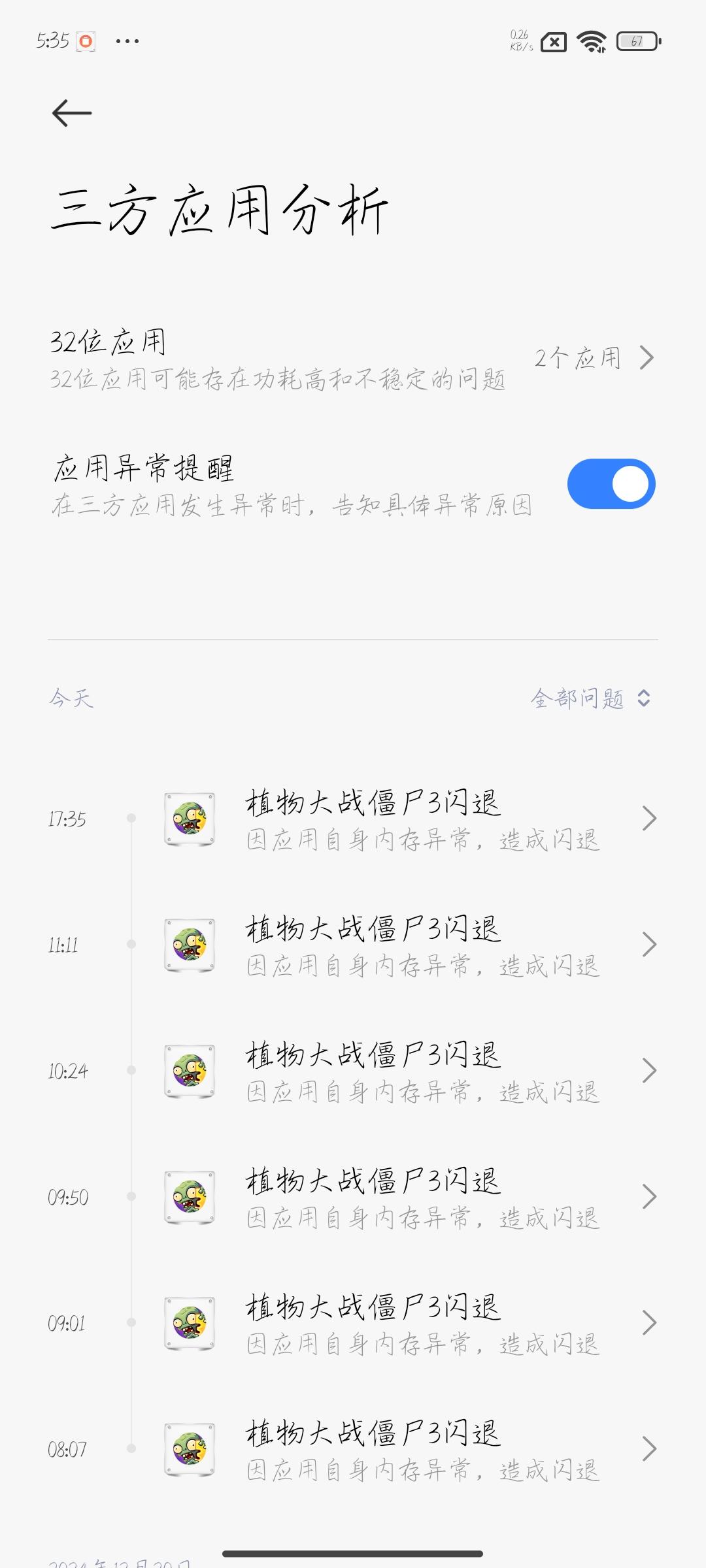The height and width of the screenshot is (1568, 706).
Task: Tap the battery level indicator
Action: 633,41
